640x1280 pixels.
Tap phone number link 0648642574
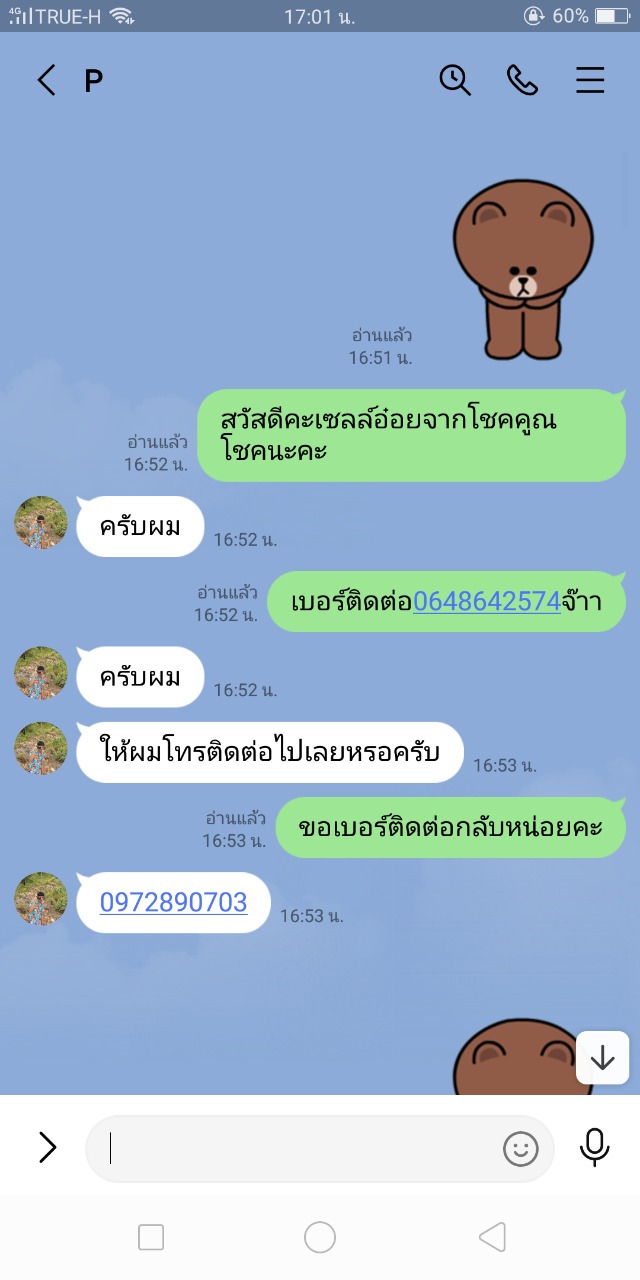[486, 601]
